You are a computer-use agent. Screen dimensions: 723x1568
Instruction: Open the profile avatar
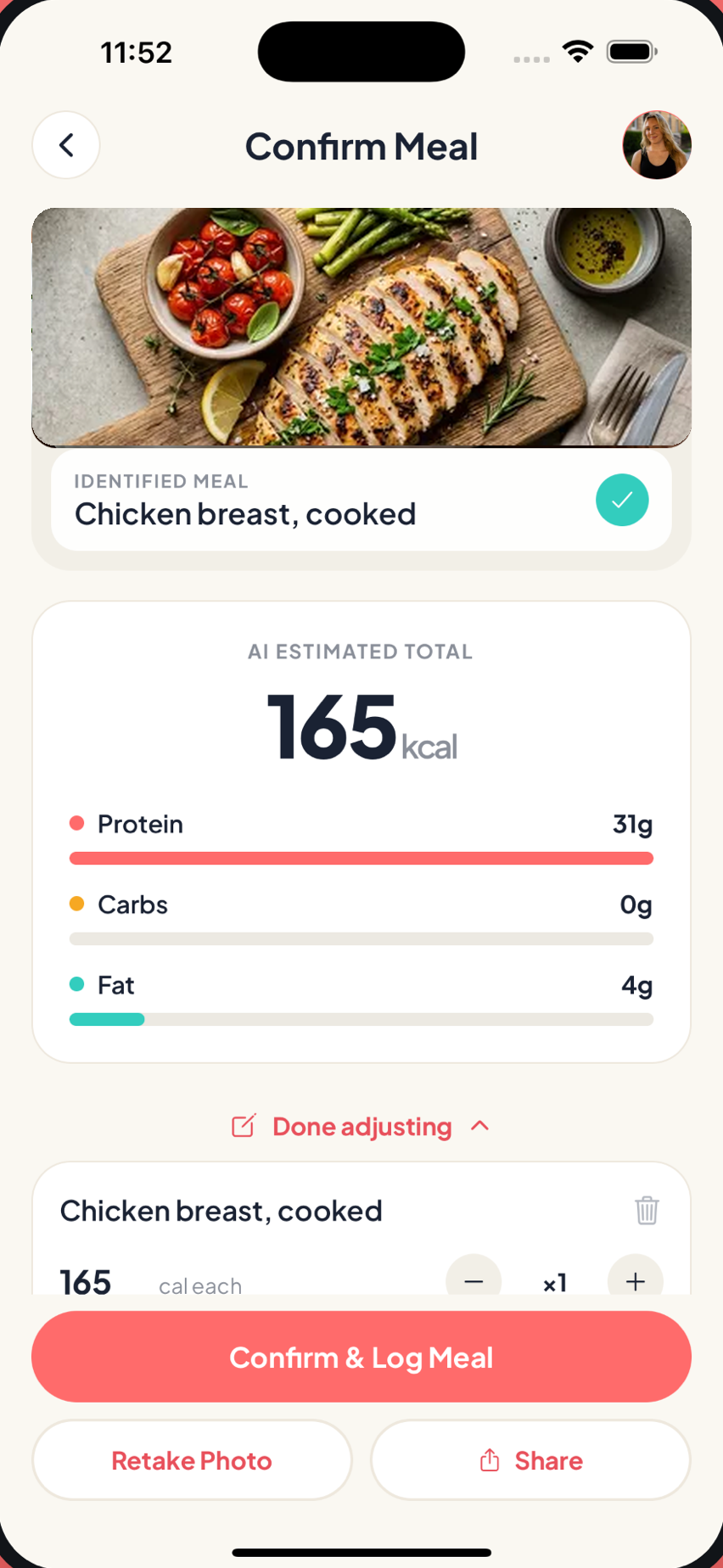click(657, 145)
